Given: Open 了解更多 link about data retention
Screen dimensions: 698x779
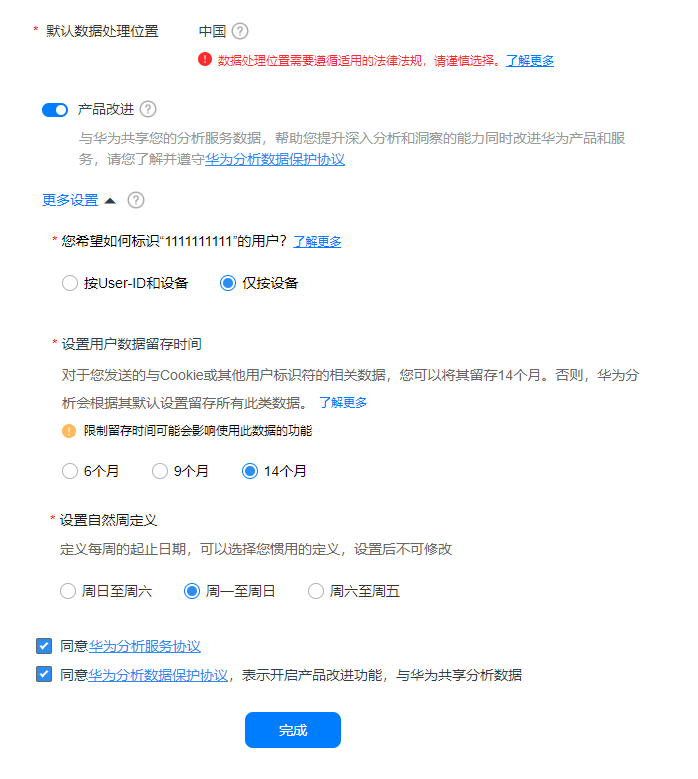Looking at the screenshot, I should coord(343,402).
